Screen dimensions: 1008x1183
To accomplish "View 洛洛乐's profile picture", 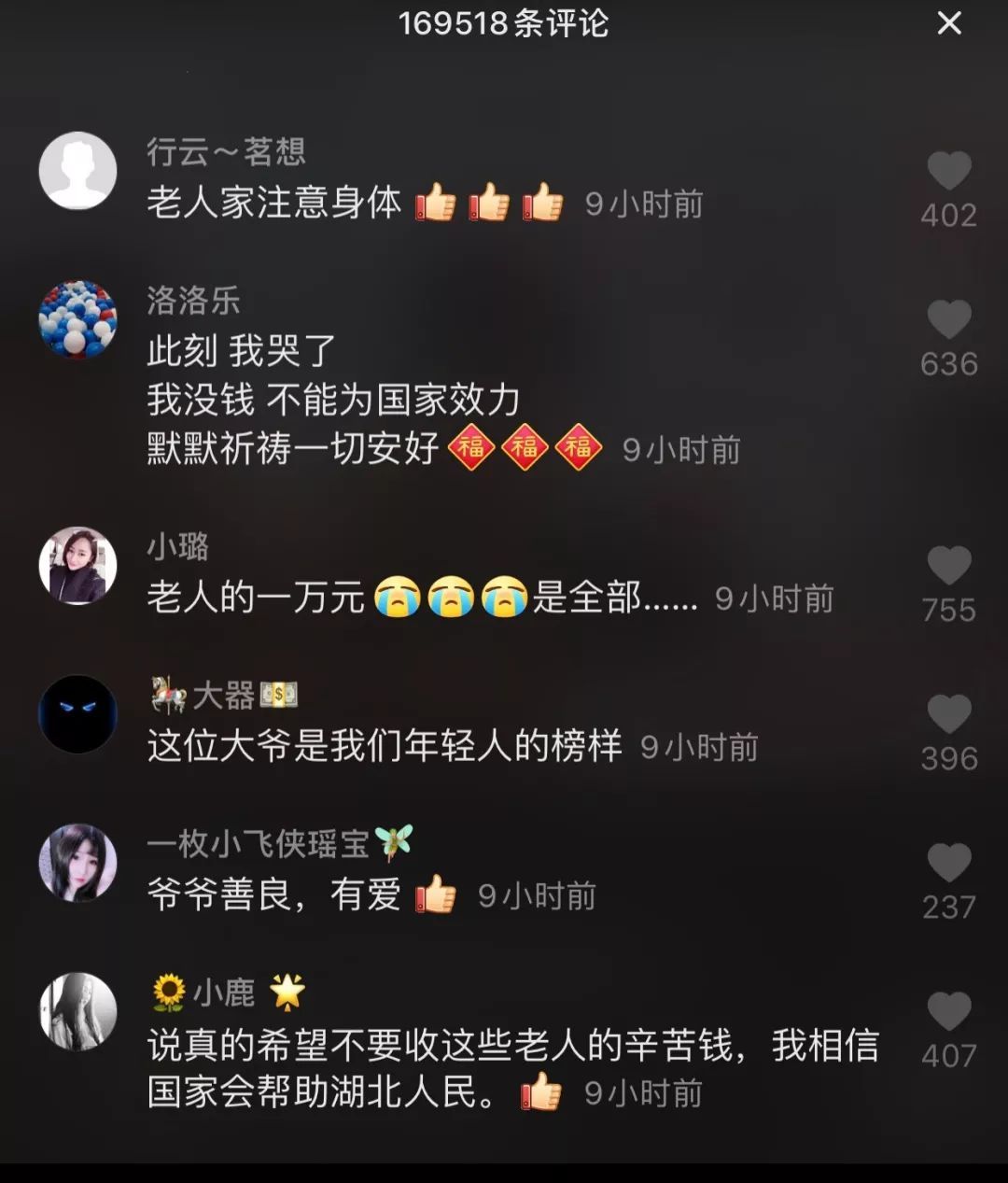I will tap(77, 319).
